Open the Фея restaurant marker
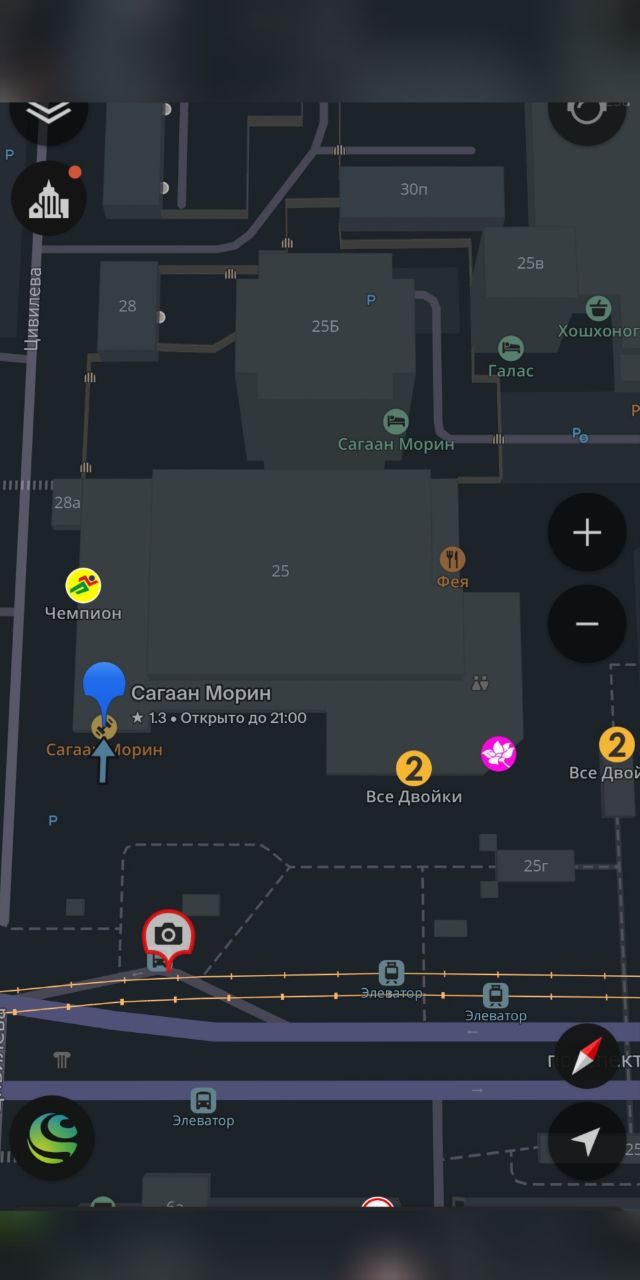 pyautogui.click(x=453, y=558)
